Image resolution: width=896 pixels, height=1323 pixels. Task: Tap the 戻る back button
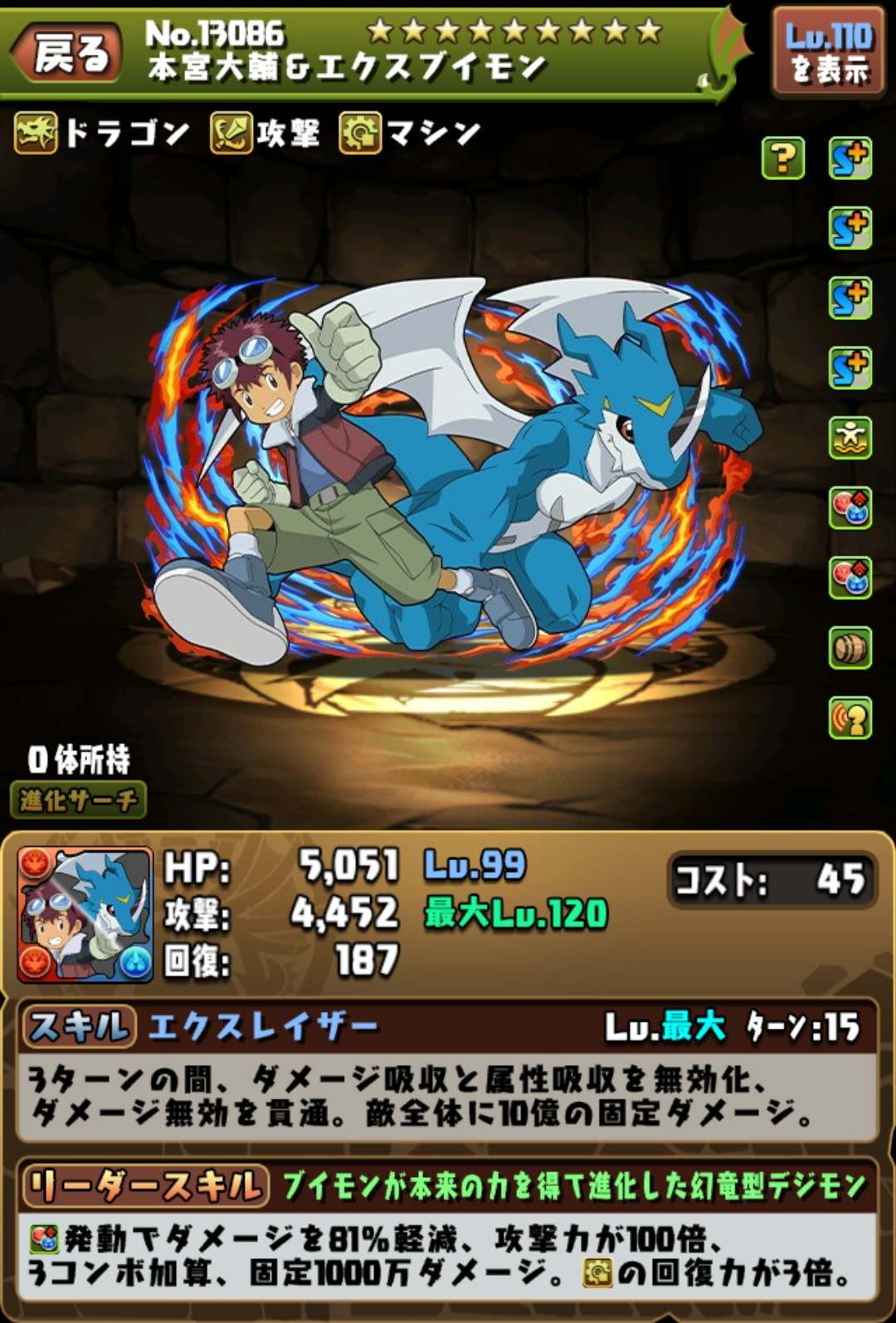point(70,52)
